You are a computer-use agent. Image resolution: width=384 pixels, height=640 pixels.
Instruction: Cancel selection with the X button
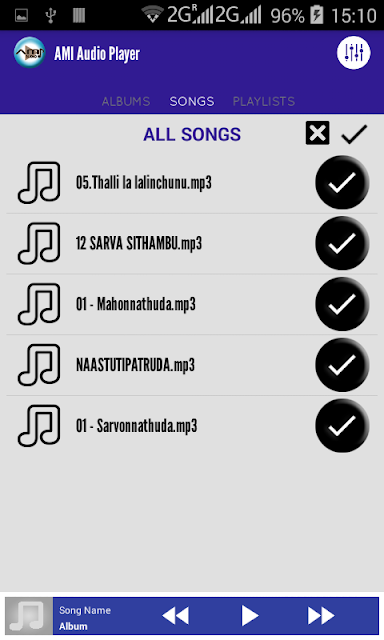(x=317, y=133)
